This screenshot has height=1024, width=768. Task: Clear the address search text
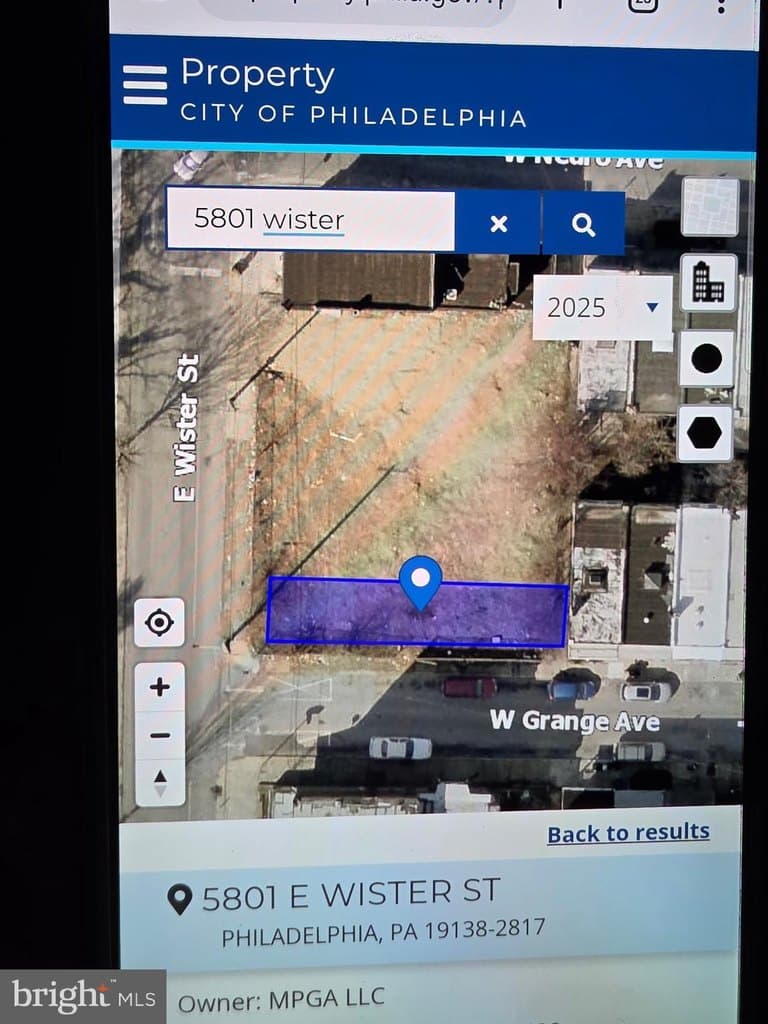pyautogui.click(x=498, y=224)
